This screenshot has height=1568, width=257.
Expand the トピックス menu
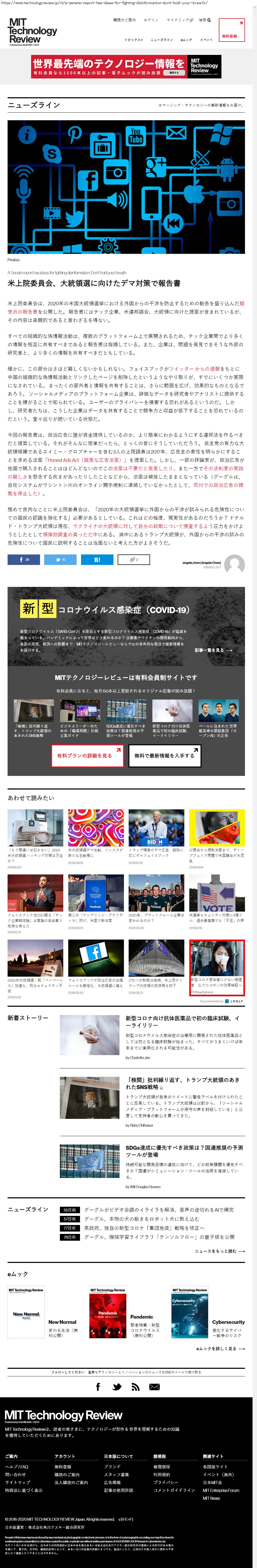pyautogui.click(x=133, y=39)
